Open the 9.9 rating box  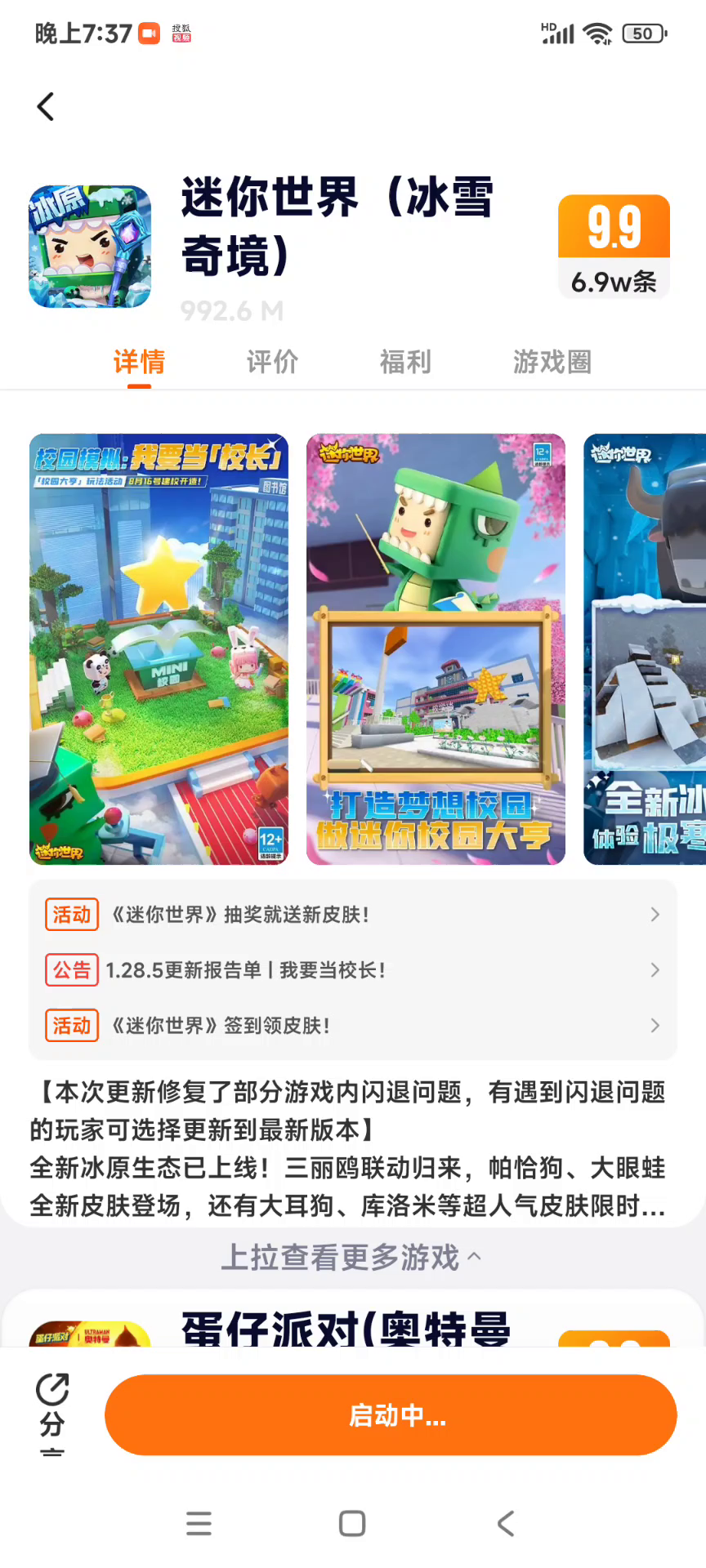point(614,246)
